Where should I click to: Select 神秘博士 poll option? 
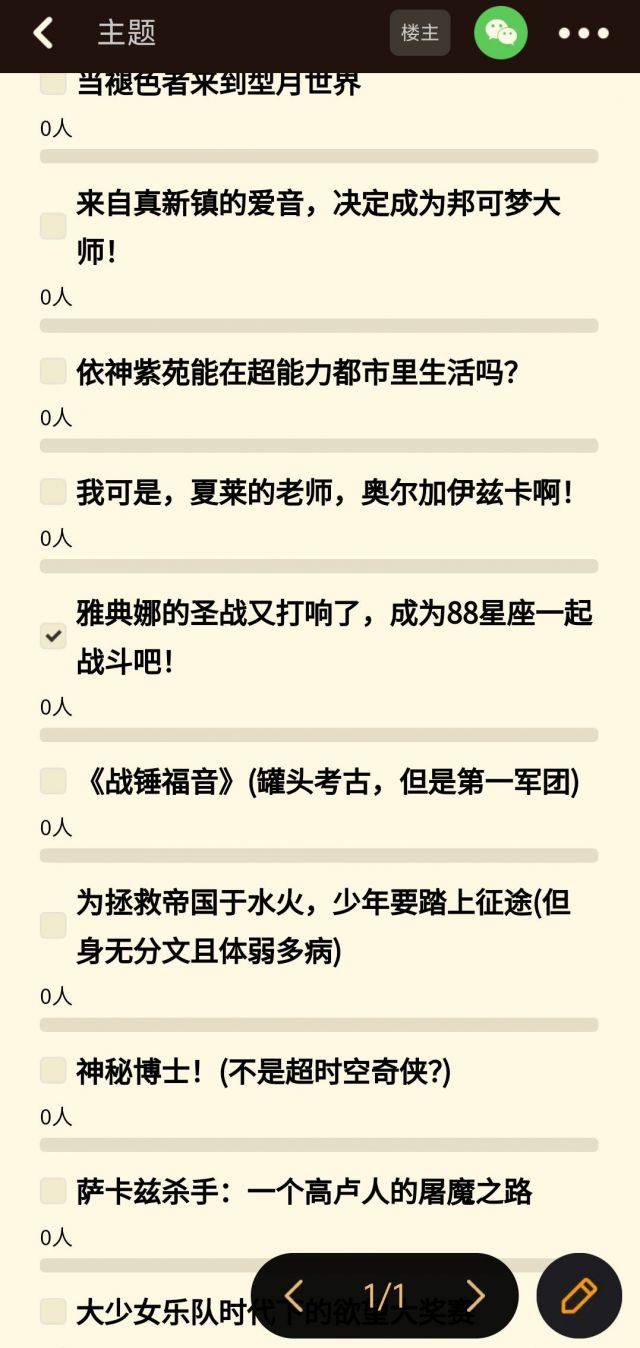[53, 1071]
